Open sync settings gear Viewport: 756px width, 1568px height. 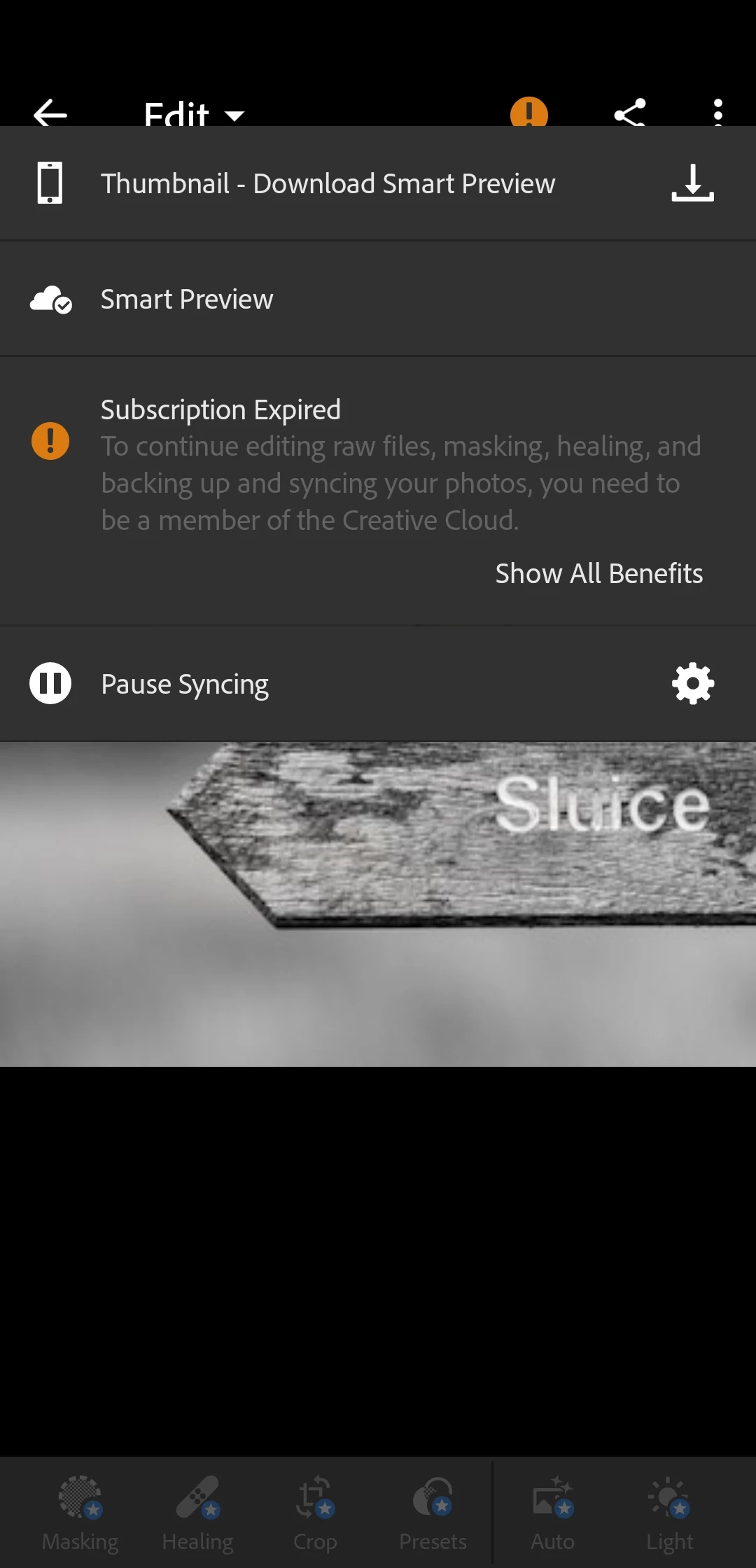pos(692,683)
